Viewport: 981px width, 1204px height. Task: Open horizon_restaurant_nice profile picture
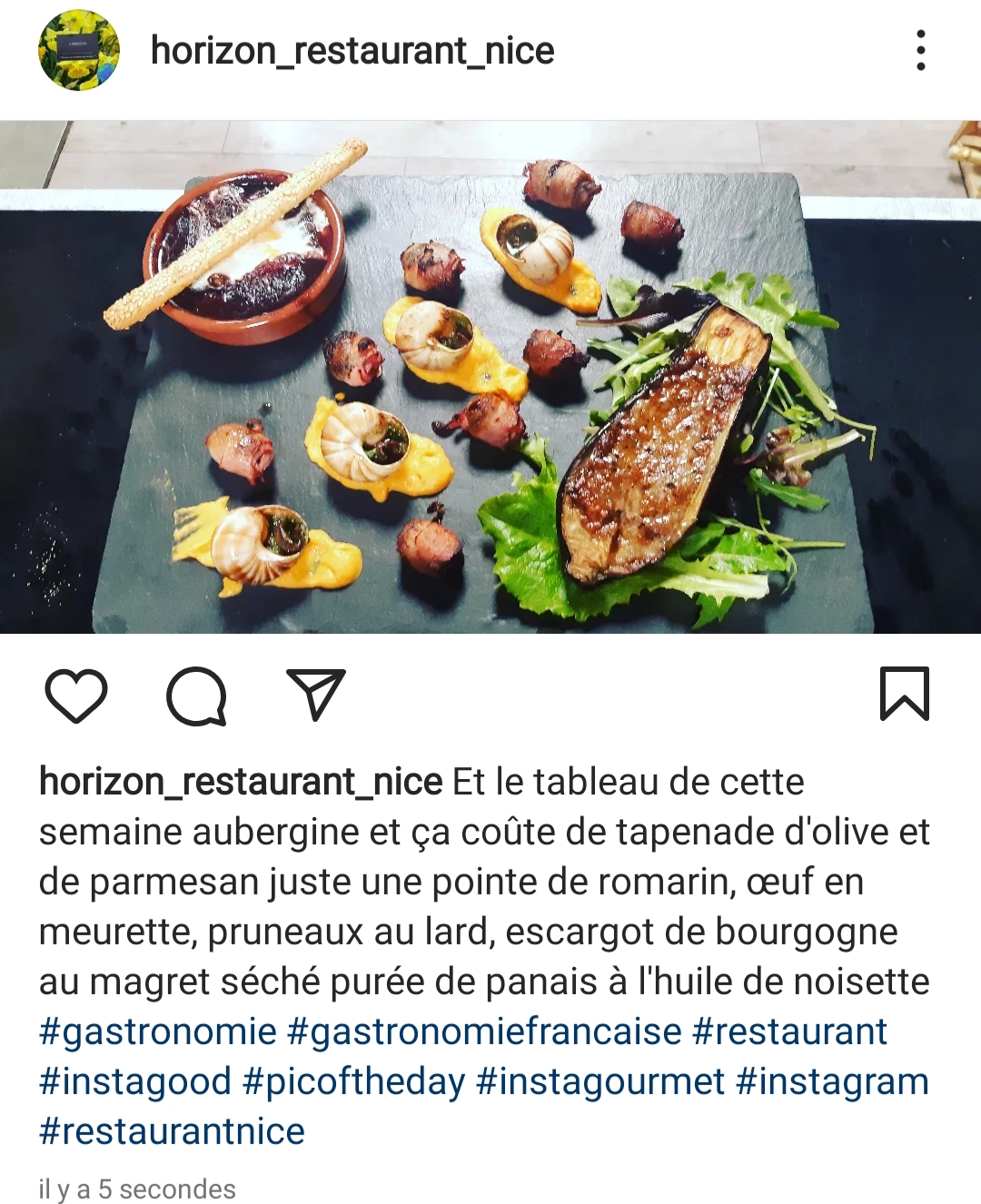(78, 50)
